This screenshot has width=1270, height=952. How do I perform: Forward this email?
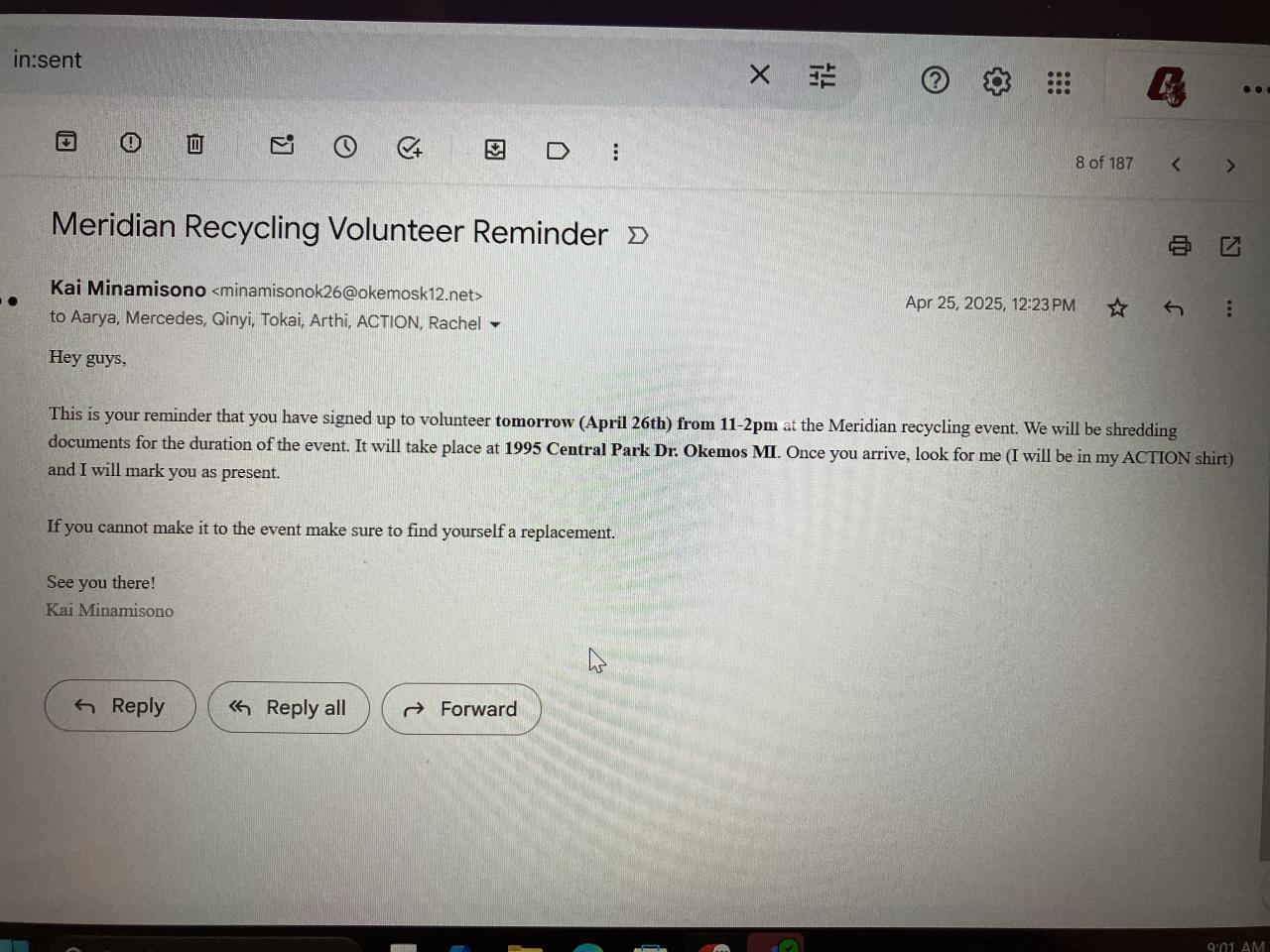pyautogui.click(x=461, y=709)
